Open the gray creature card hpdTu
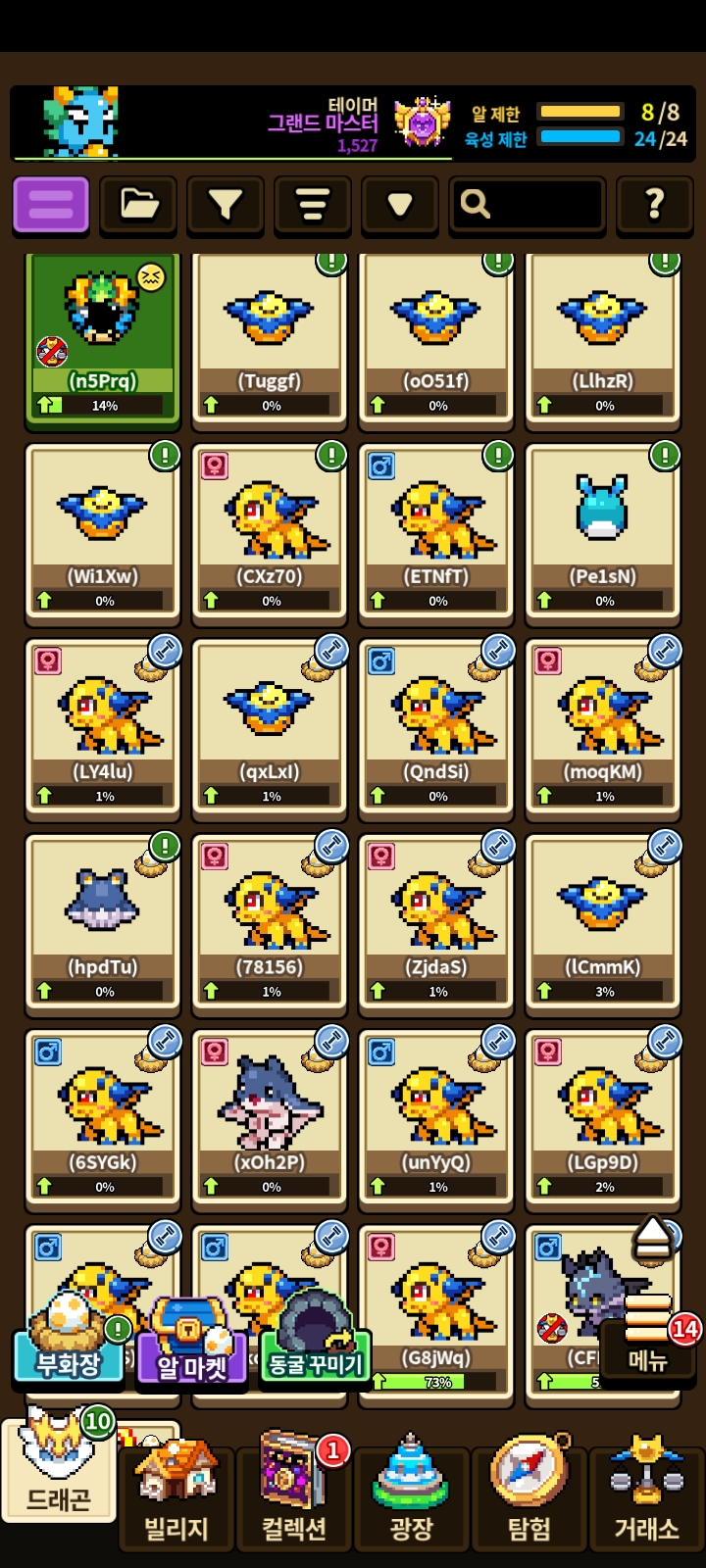This screenshot has width=706, height=1568. click(x=103, y=921)
